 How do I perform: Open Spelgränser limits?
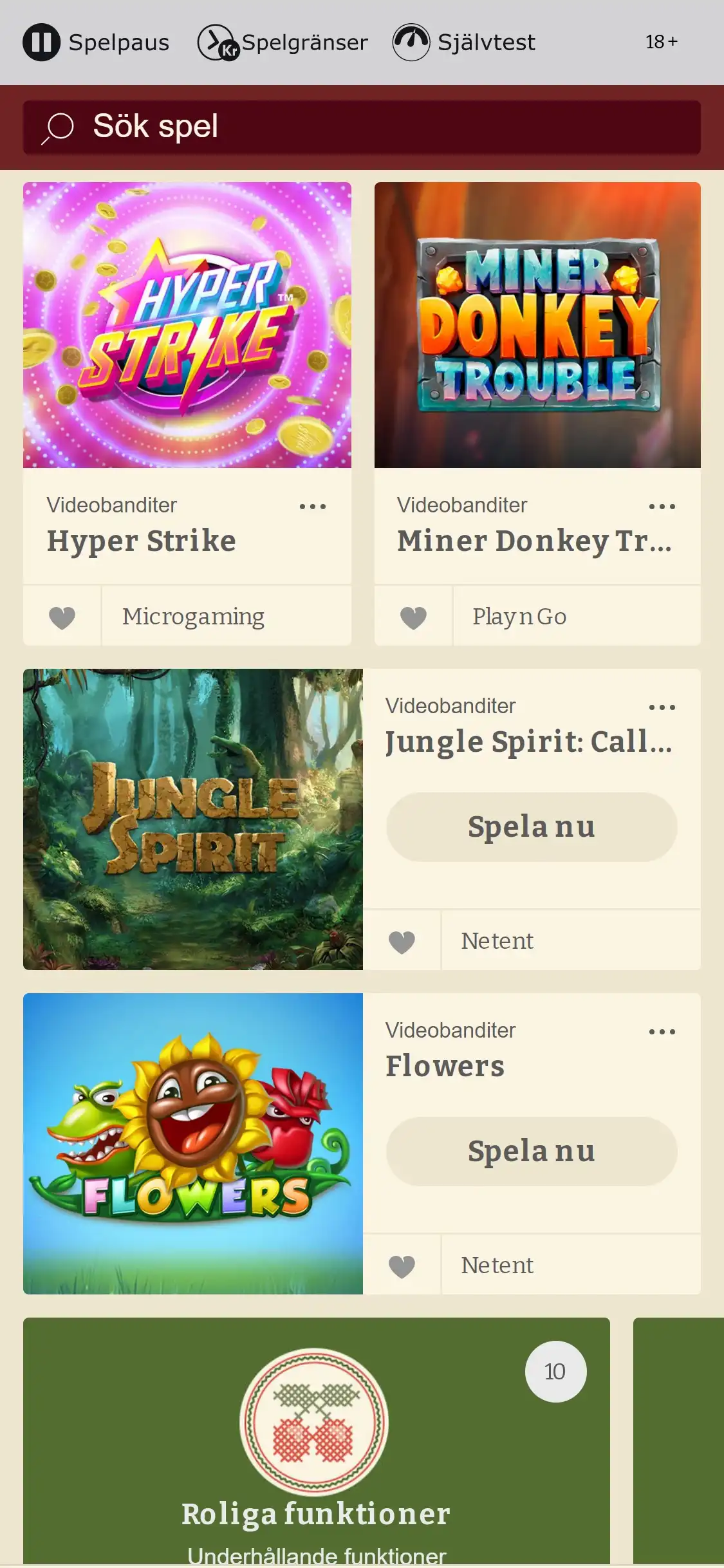283,42
